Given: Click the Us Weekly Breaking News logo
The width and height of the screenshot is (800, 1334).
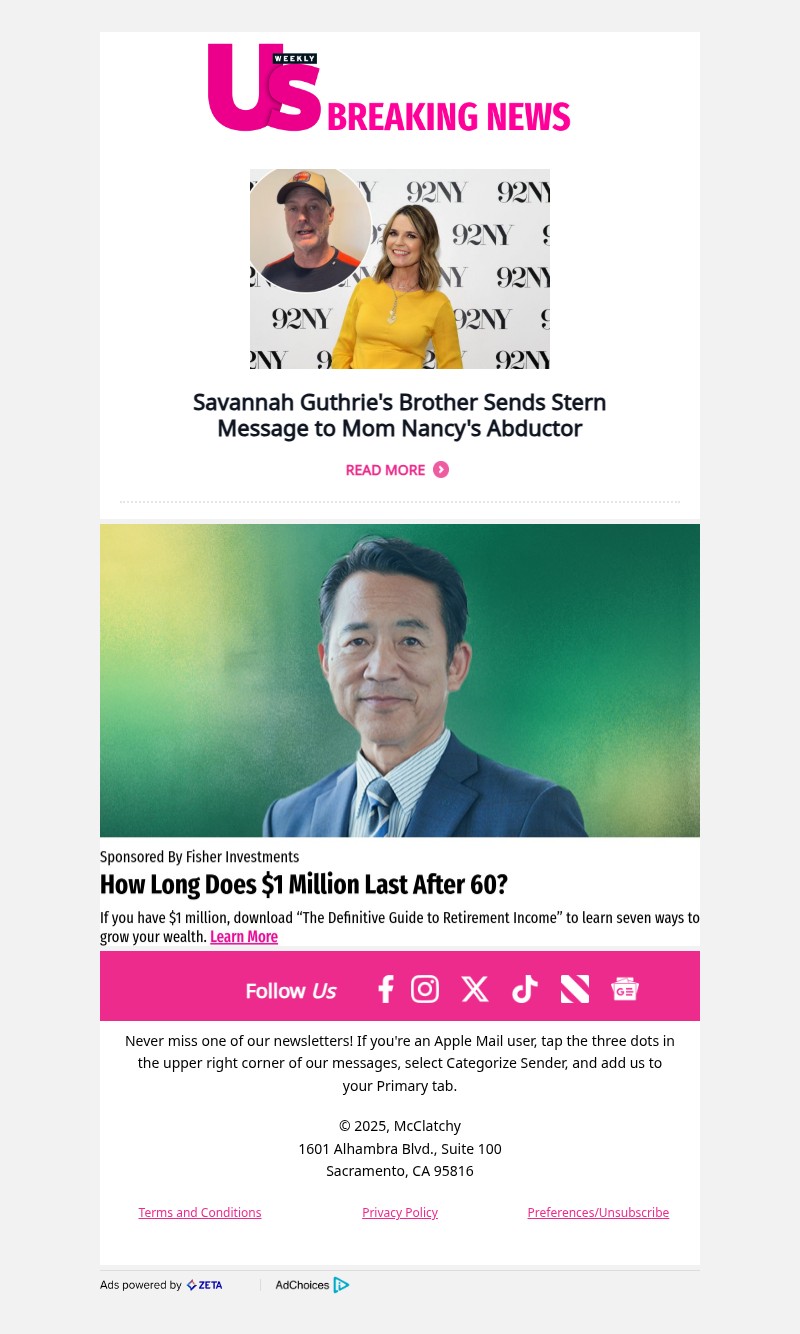Looking at the screenshot, I should [x=389, y=88].
